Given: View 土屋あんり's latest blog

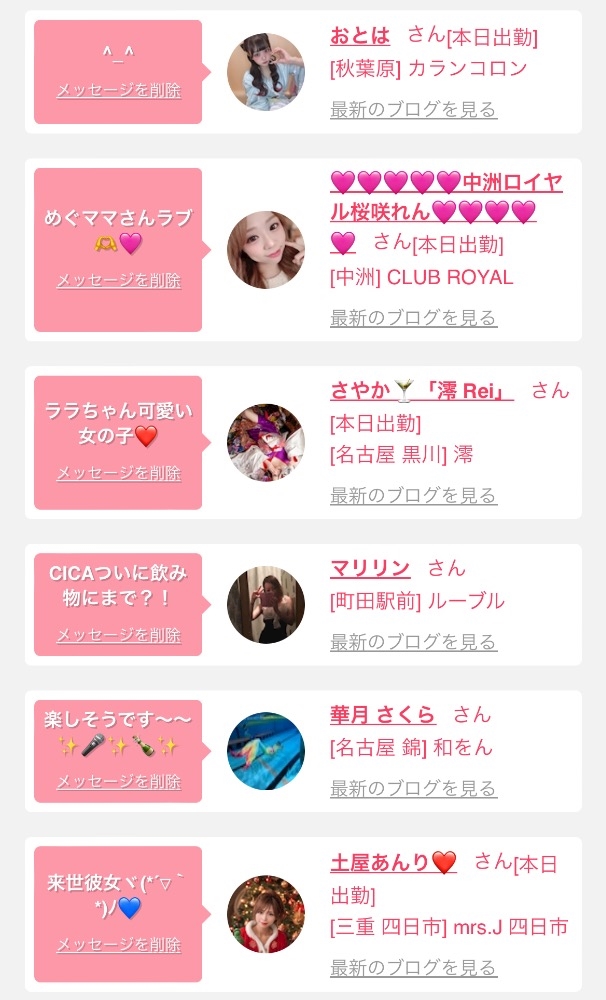Looking at the screenshot, I should pyautogui.click(x=413, y=968).
